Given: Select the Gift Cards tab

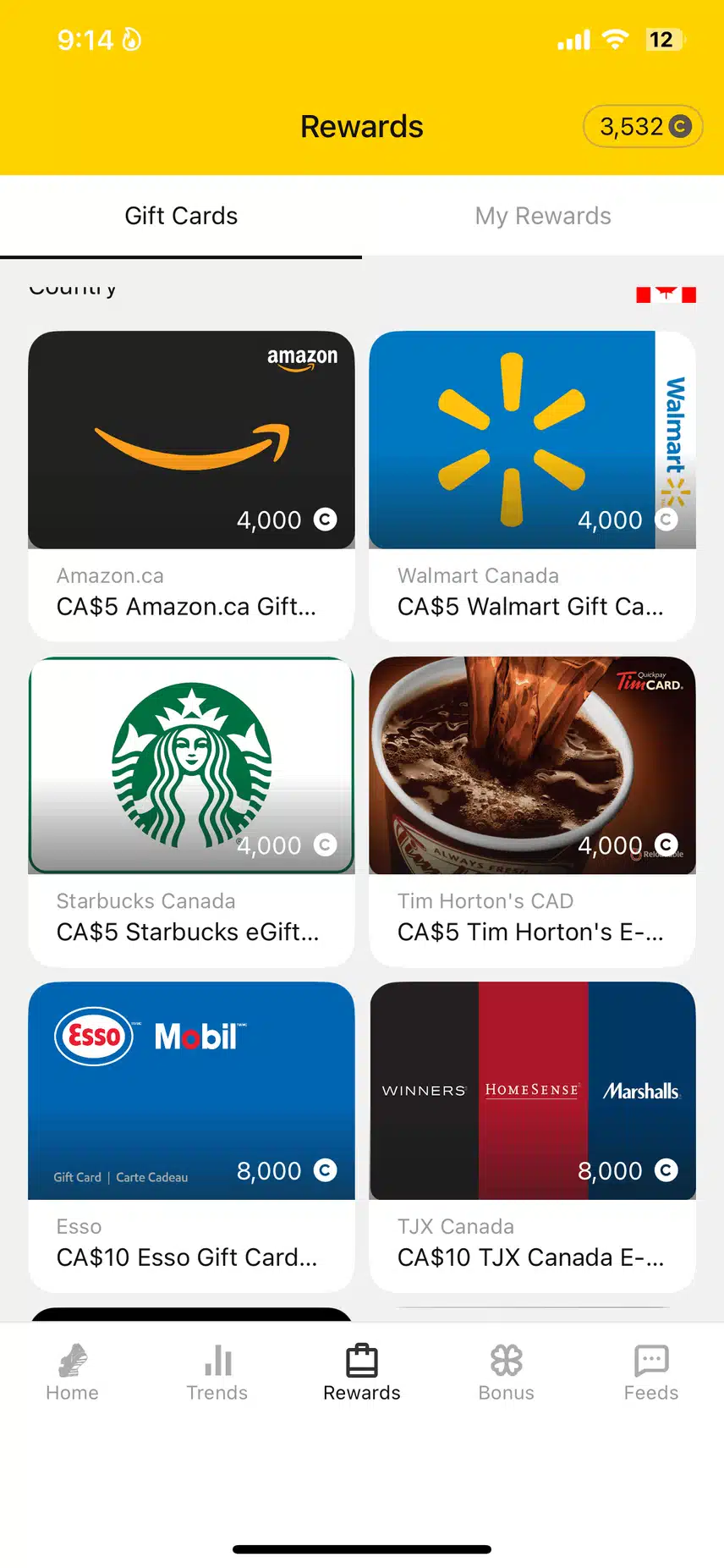Looking at the screenshot, I should [x=181, y=216].
